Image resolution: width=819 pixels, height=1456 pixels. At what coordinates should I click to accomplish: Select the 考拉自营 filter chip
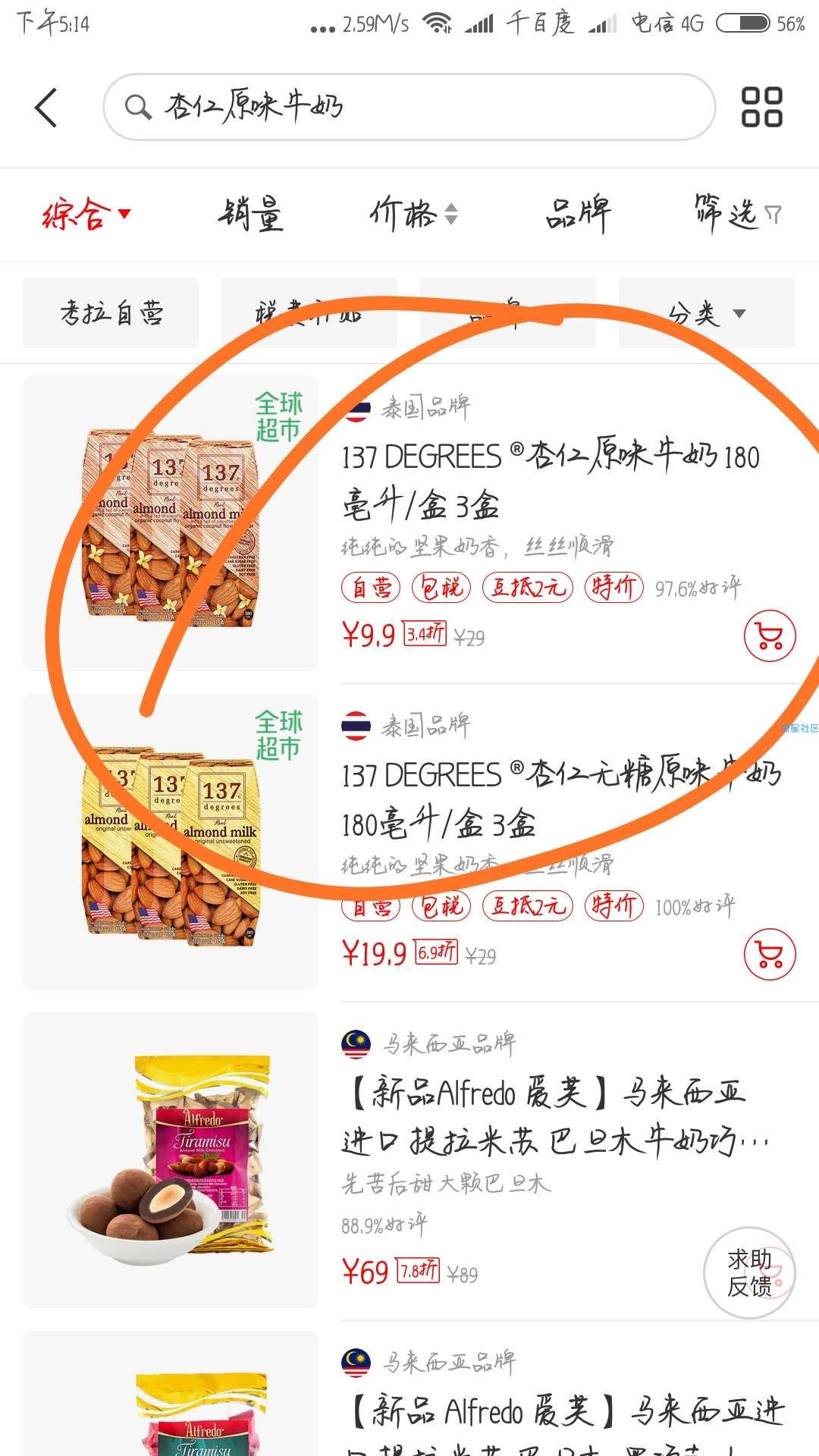pyautogui.click(x=111, y=312)
